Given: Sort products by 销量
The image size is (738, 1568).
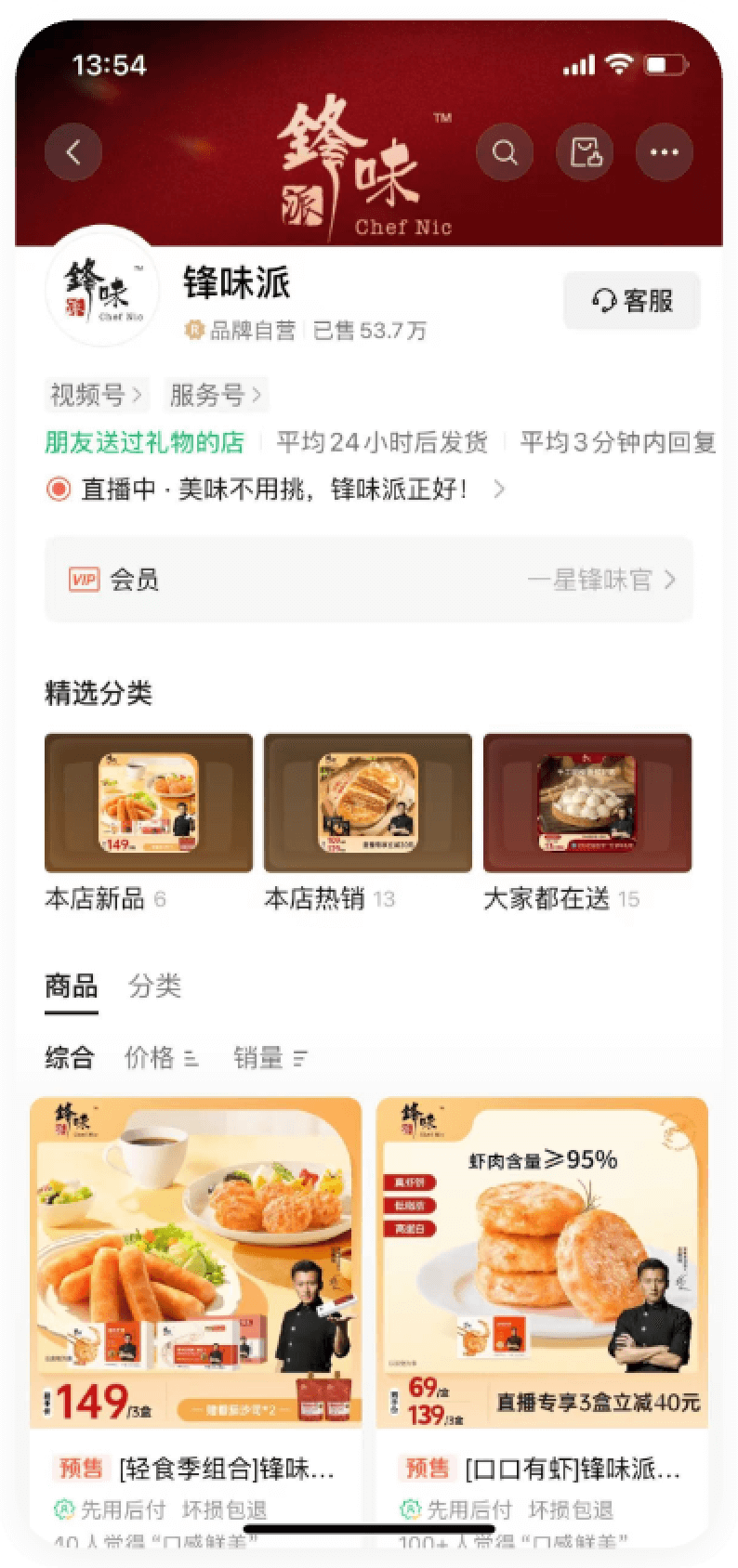Looking at the screenshot, I should click(270, 1057).
